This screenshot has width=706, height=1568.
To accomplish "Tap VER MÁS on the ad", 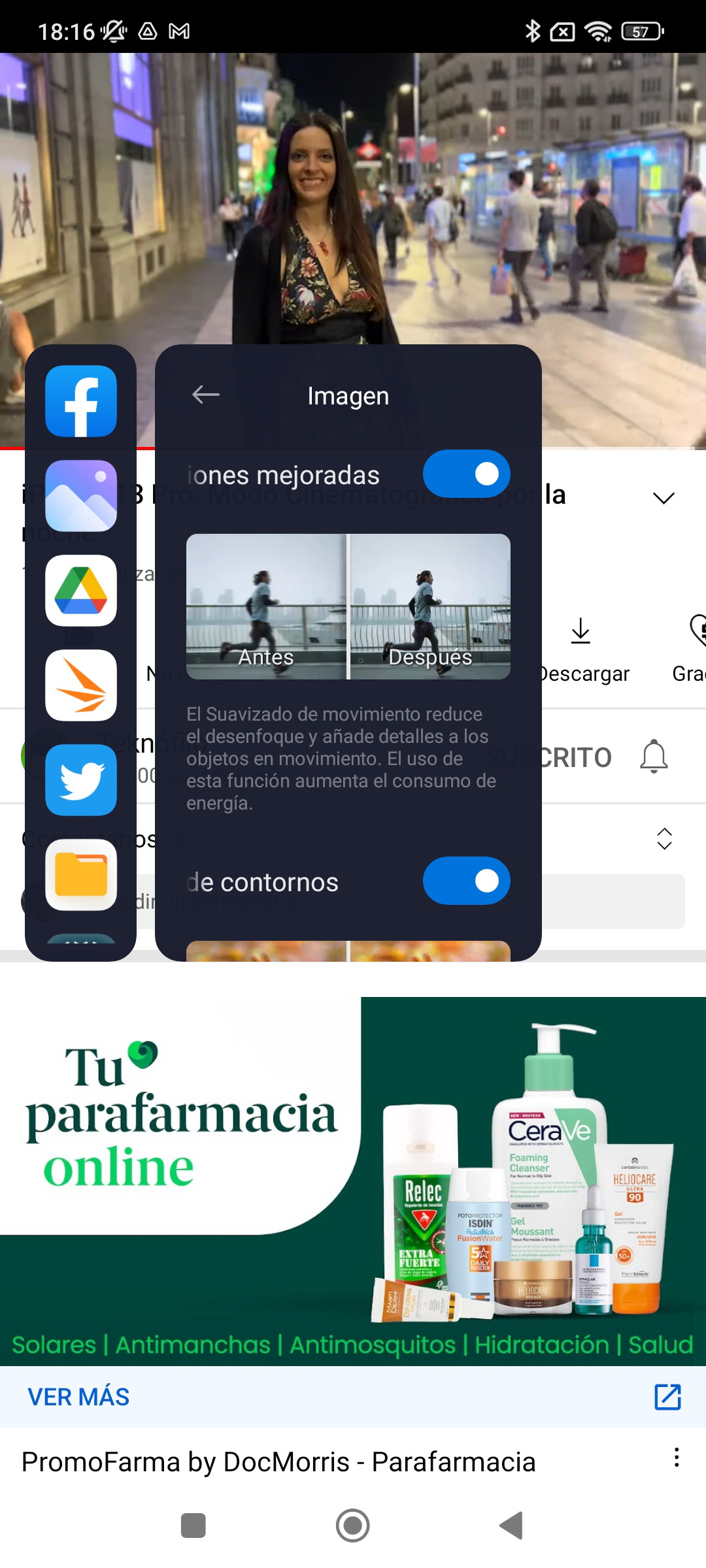I will click(x=78, y=1397).
